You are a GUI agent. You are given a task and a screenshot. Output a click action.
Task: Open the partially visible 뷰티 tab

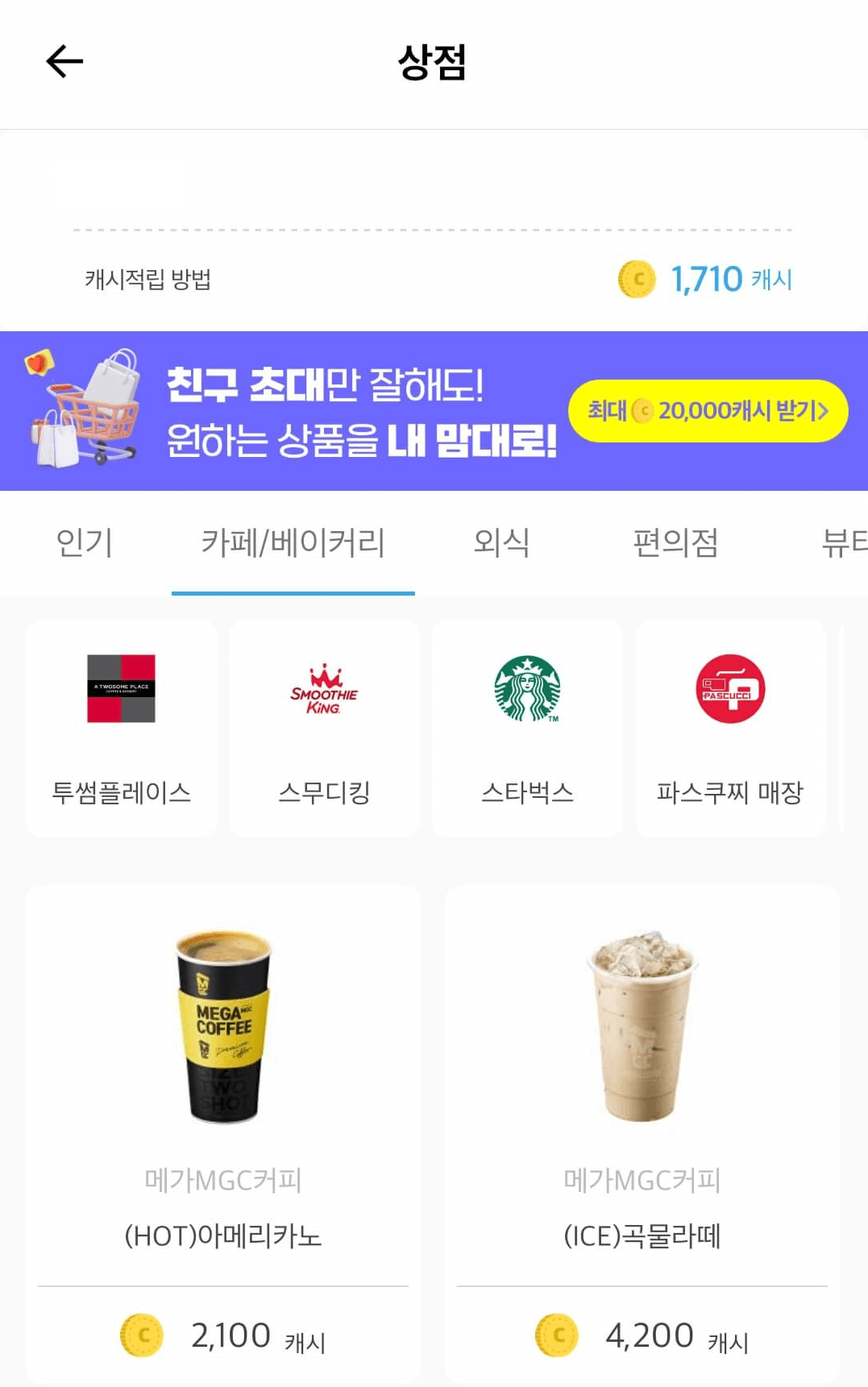842,544
